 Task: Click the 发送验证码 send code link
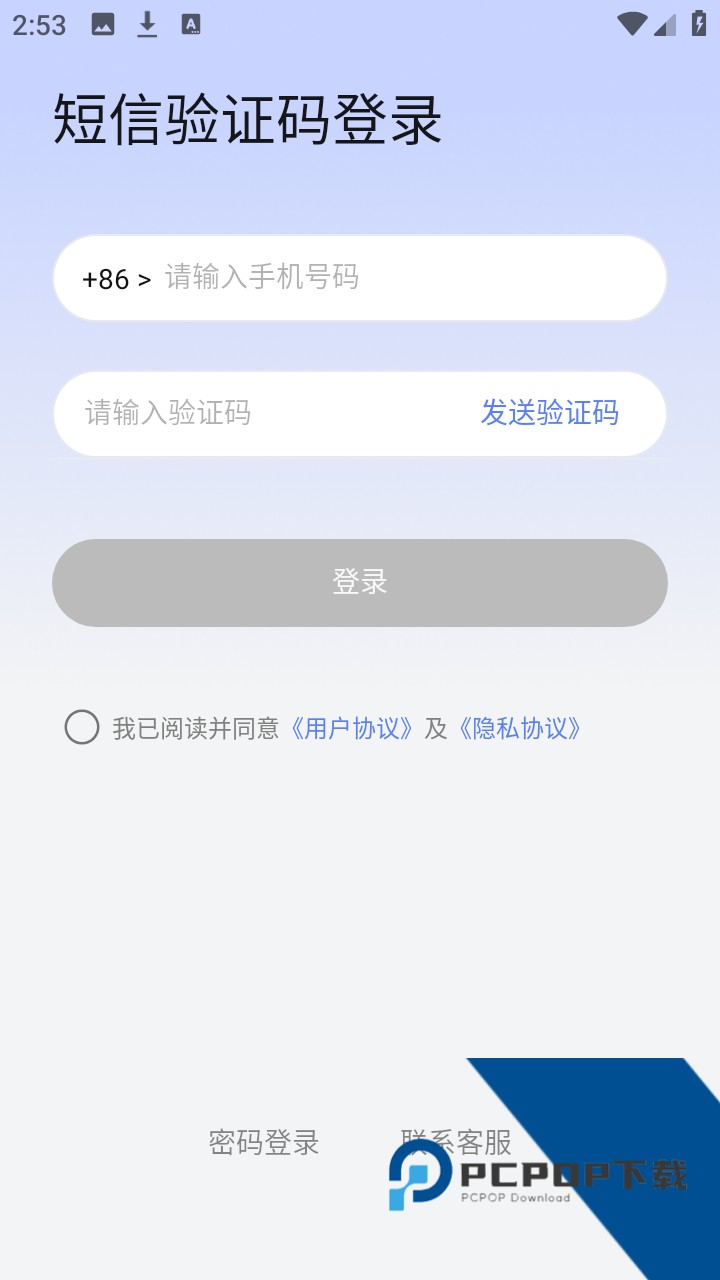549,413
